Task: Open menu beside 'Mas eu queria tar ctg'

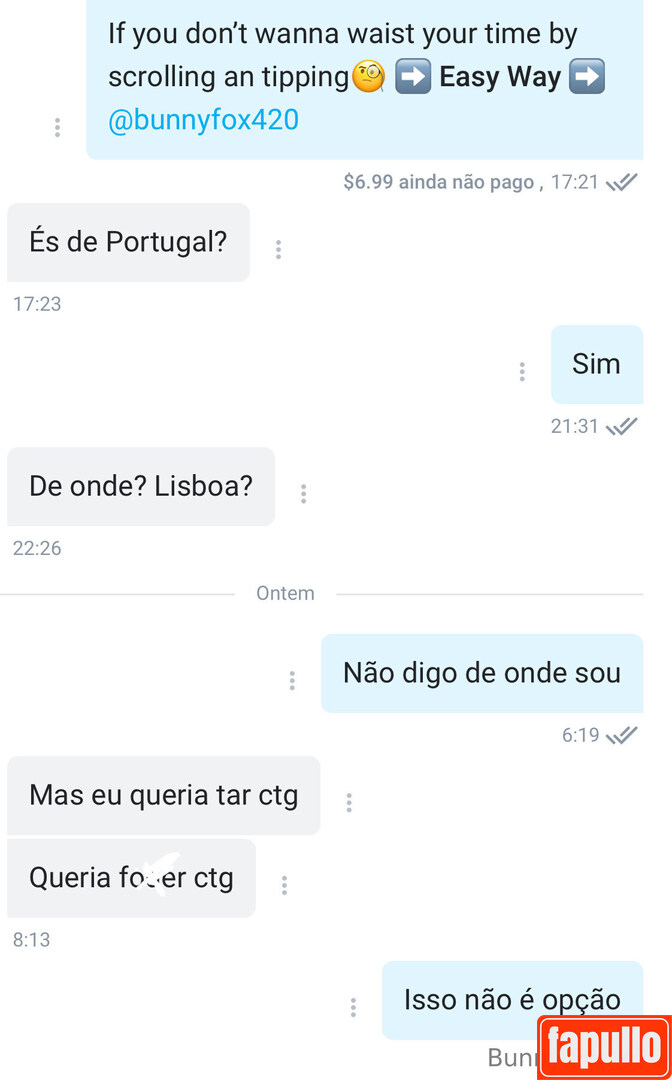Action: (x=349, y=802)
